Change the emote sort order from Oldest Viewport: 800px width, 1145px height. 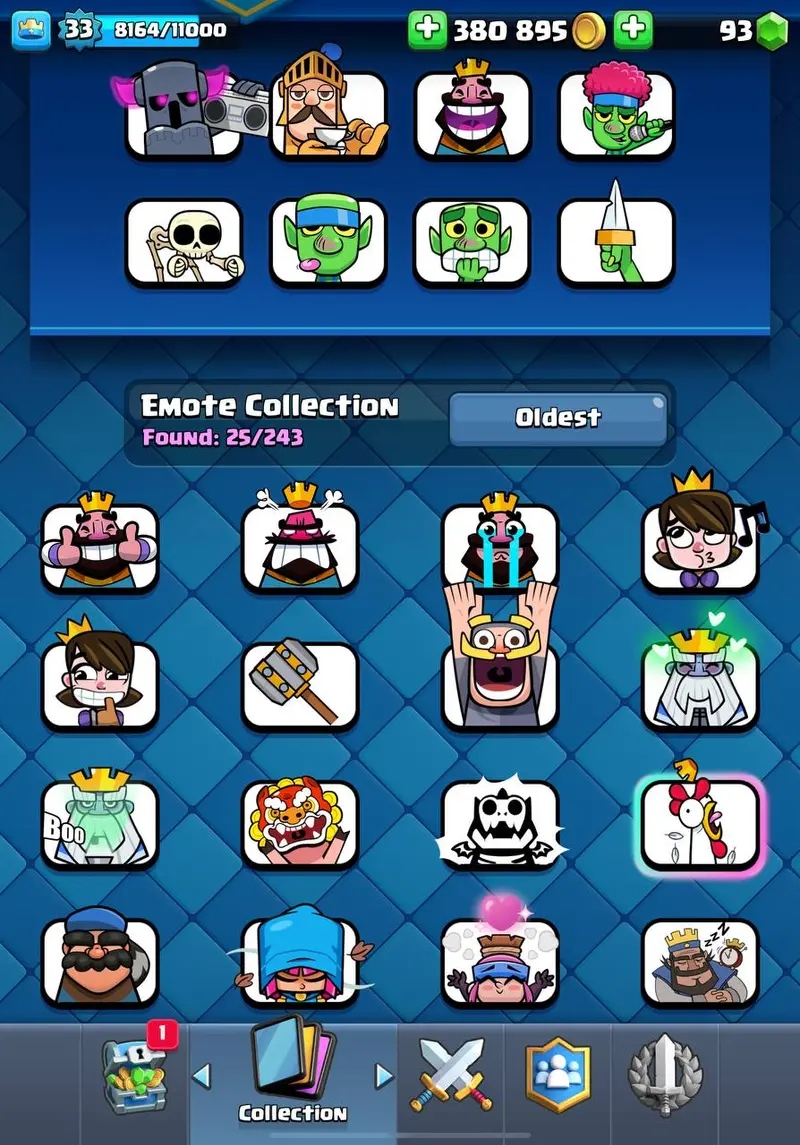[x=557, y=418]
